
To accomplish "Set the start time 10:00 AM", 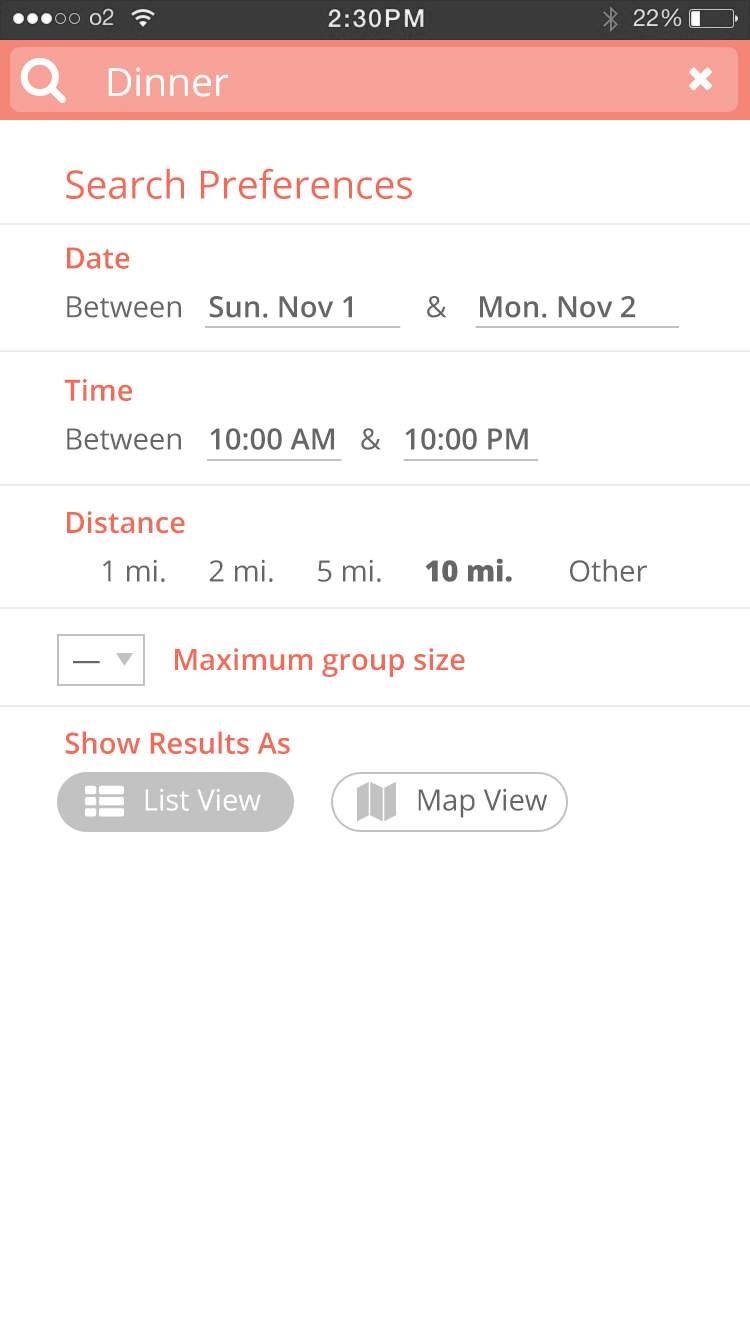I will point(274,440).
